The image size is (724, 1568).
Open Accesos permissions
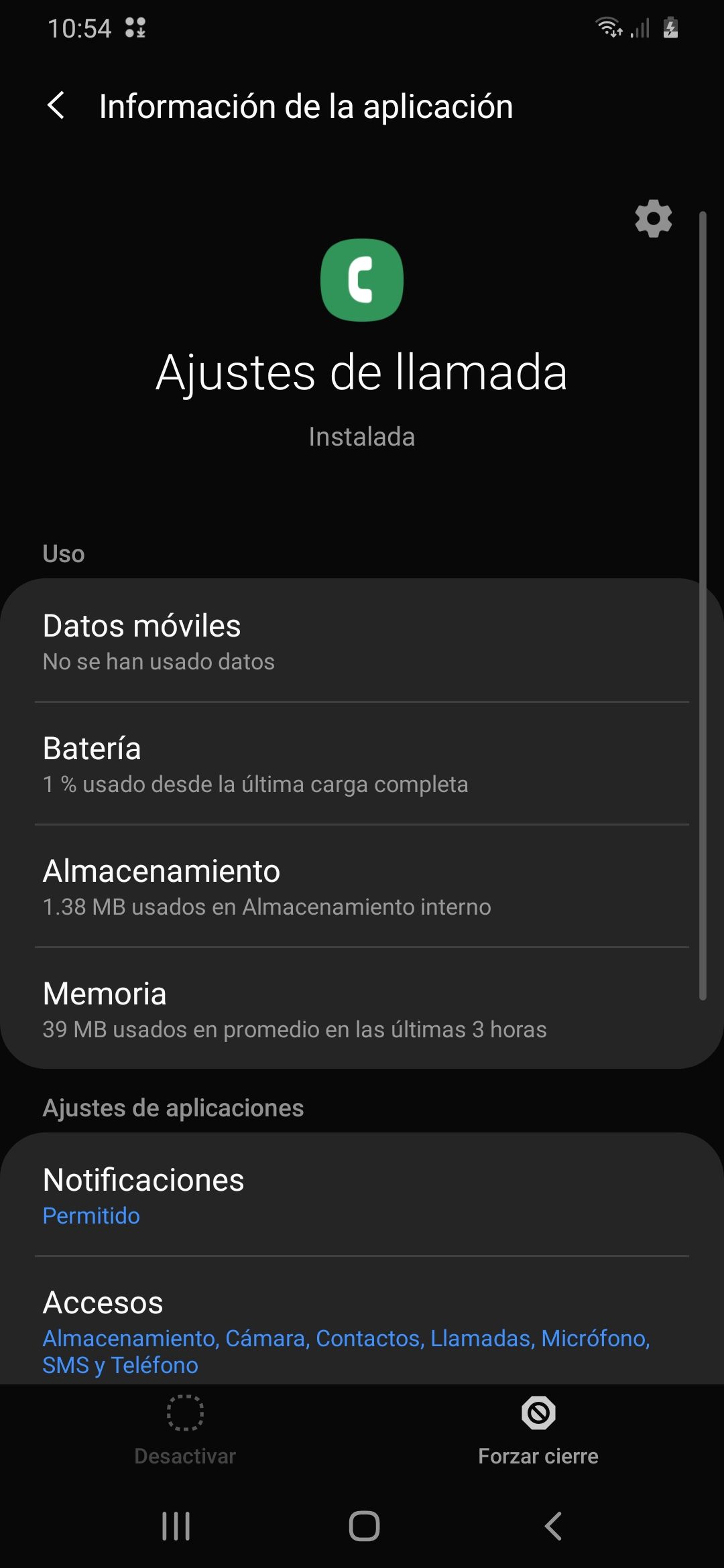click(362, 1330)
